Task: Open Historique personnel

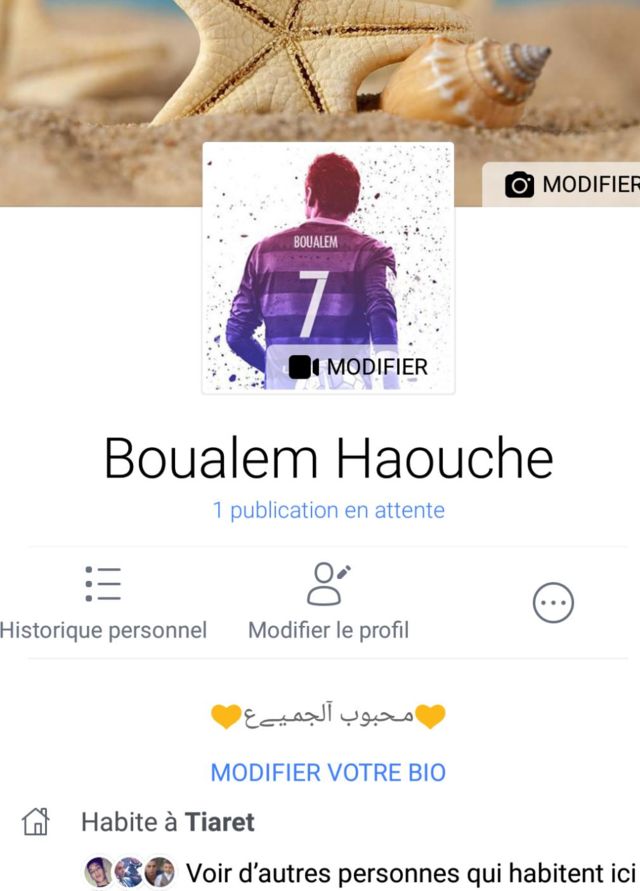Action: [x=103, y=602]
